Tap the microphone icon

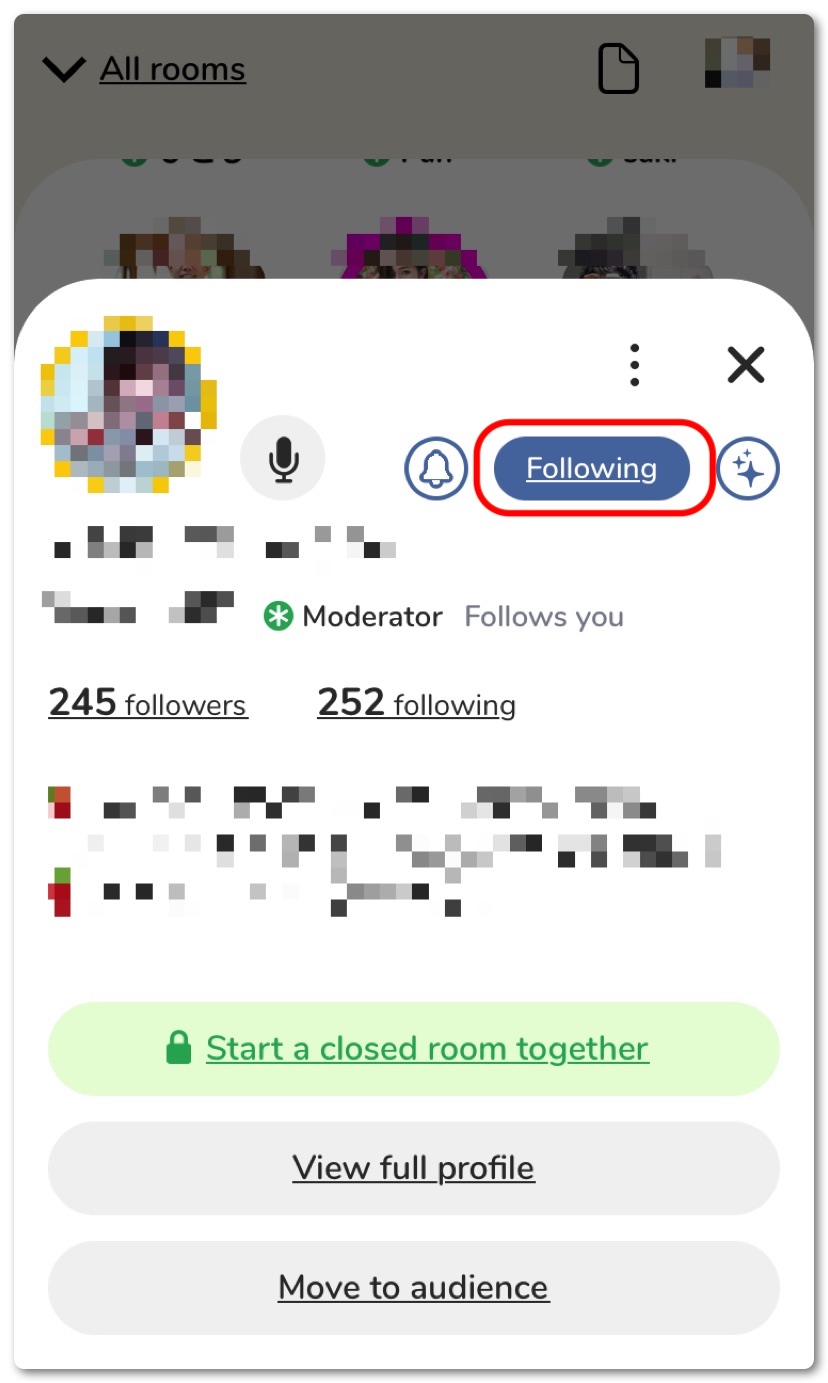tap(283, 458)
